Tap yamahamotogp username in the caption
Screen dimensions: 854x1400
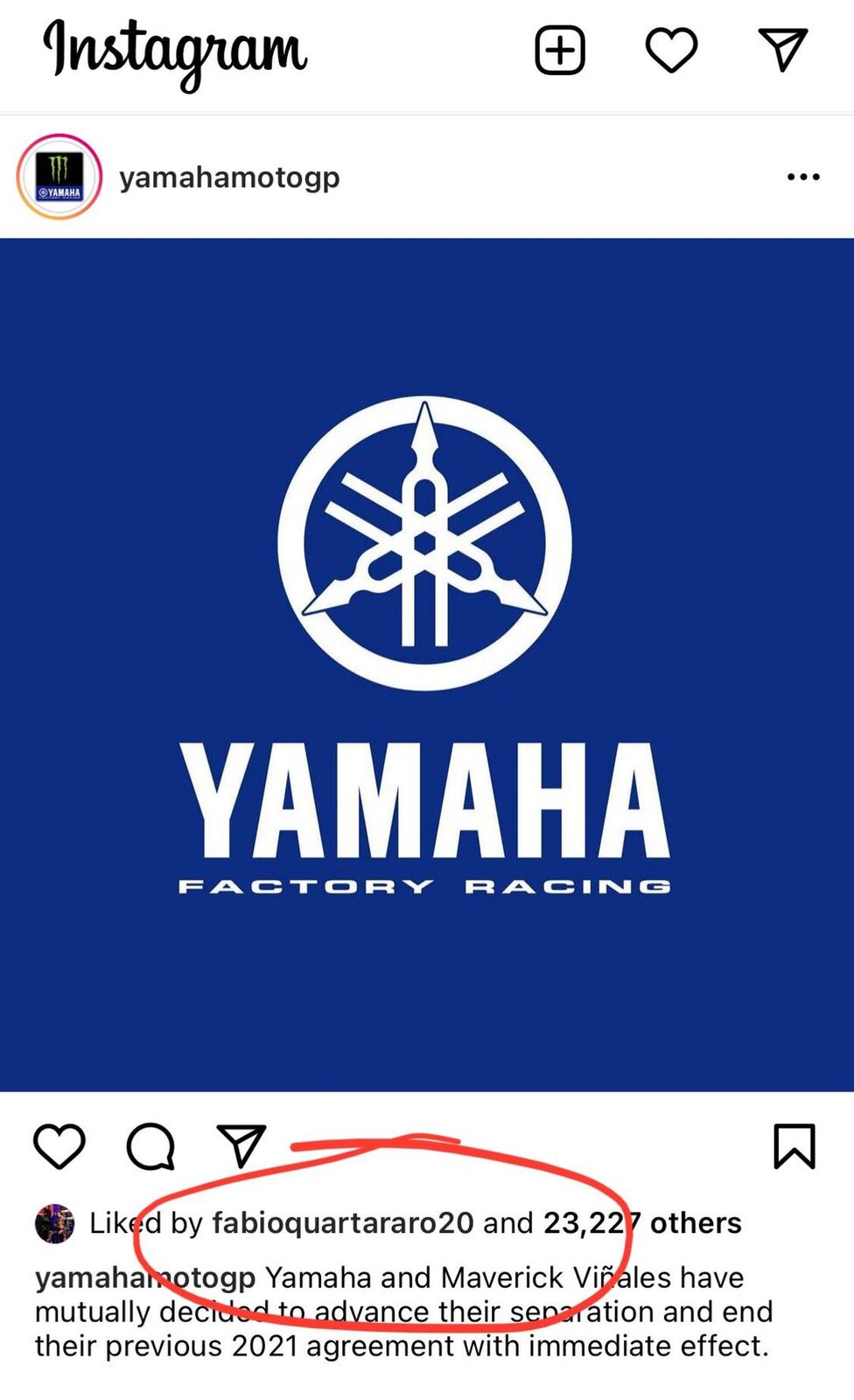pos(144,1277)
